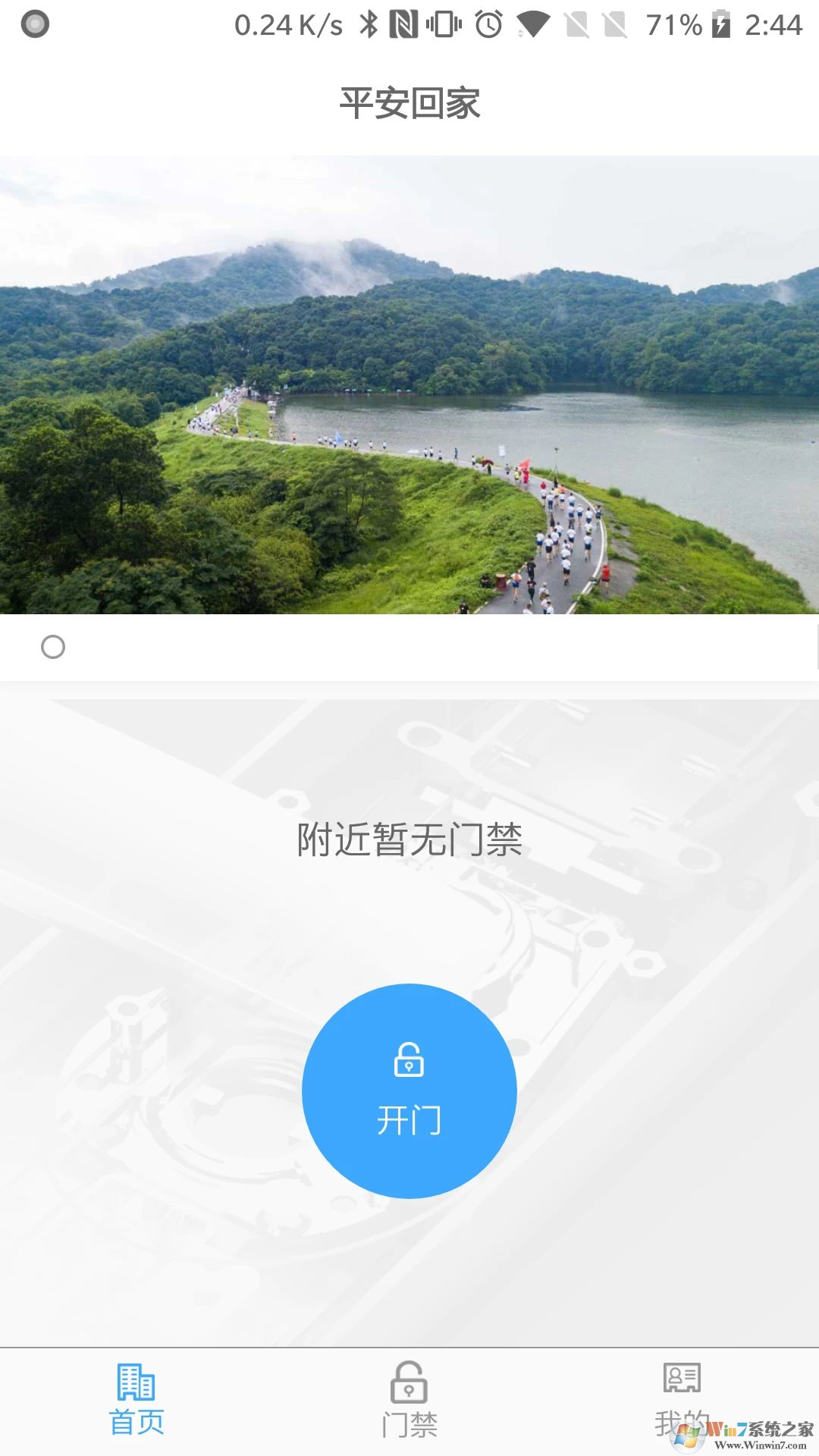
Task: Select the 首页 (Home) building icon in bottom navigation
Action: (136, 1382)
